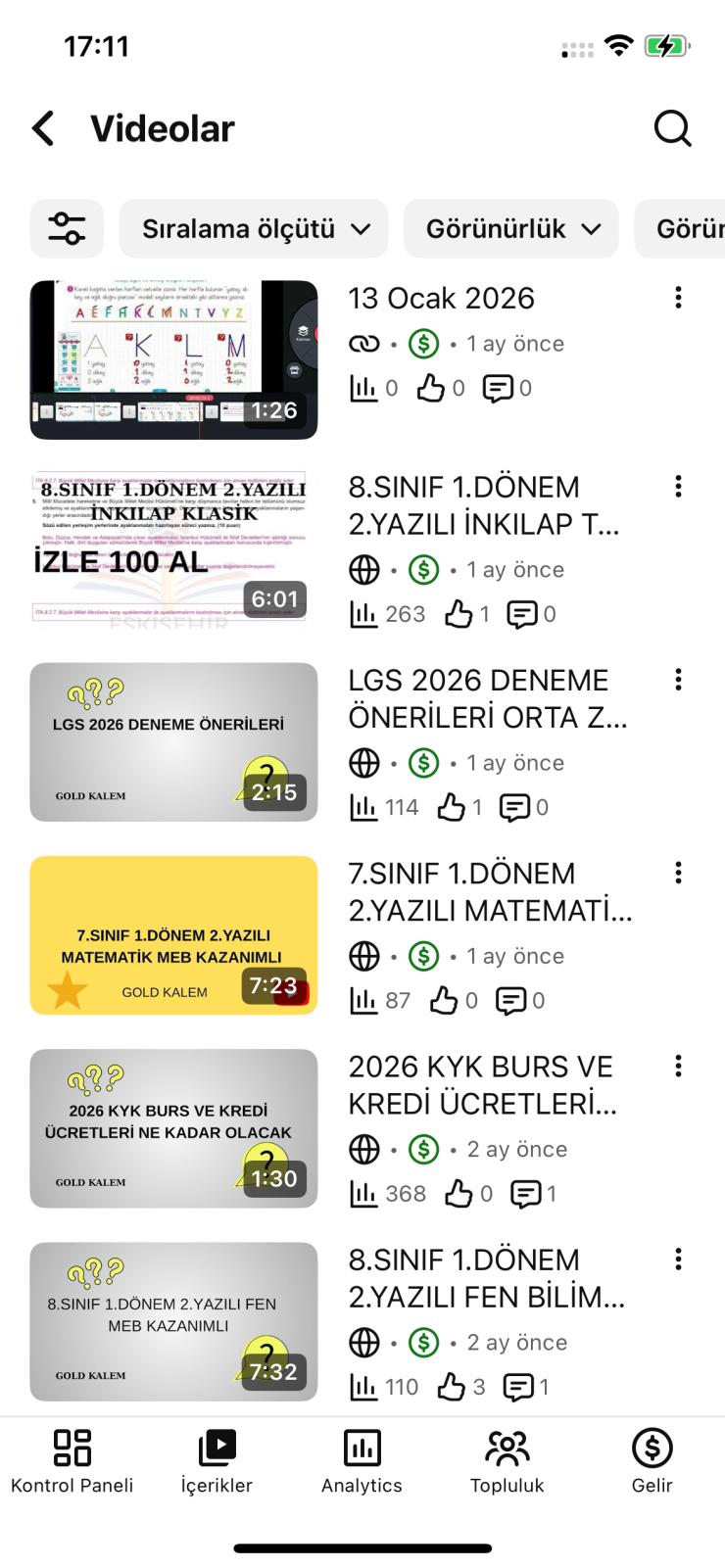Go back from the Videolar screen
The height and width of the screenshot is (1568, 725).
click(x=43, y=128)
